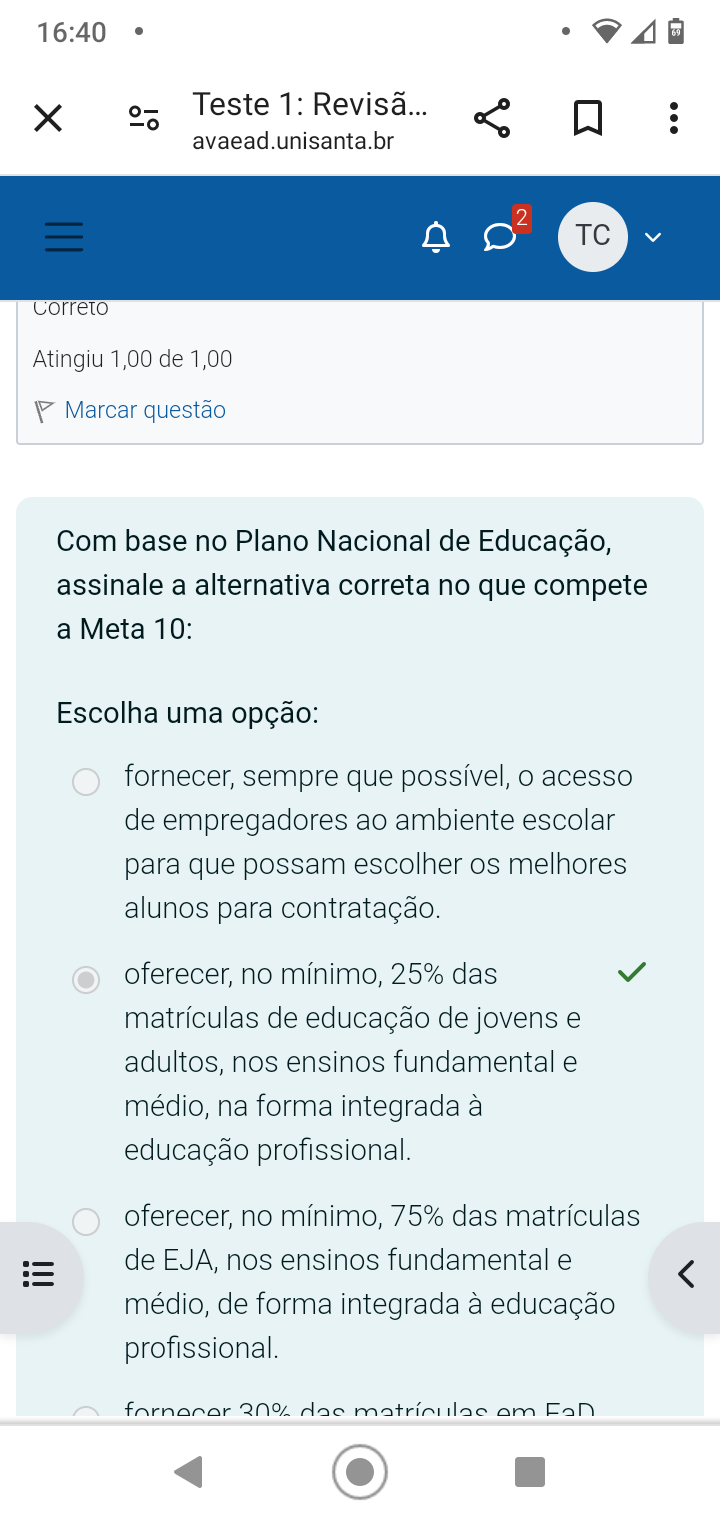The width and height of the screenshot is (720, 1520).
Task: Open the hamburger navigation menu
Action: (x=64, y=237)
